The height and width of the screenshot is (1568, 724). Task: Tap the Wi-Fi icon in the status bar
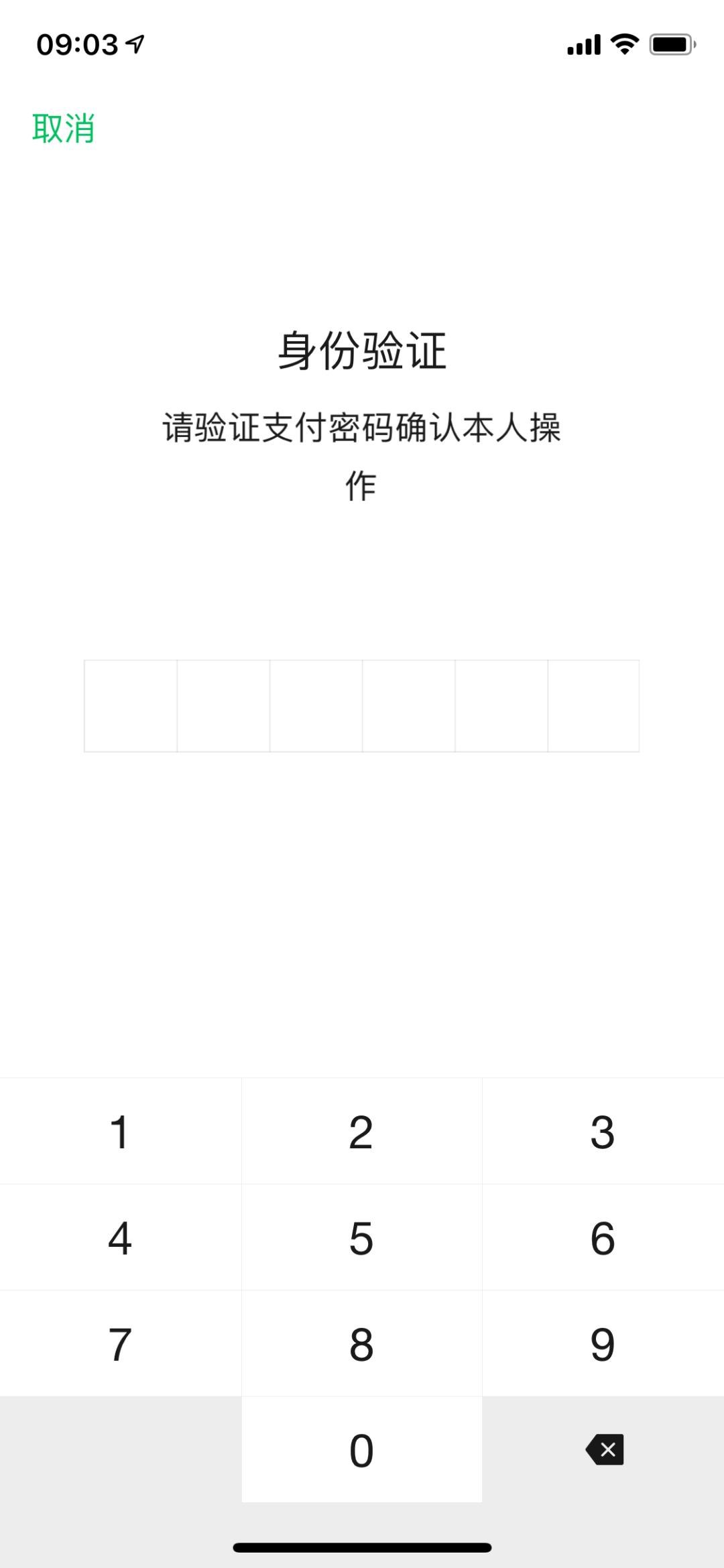(x=625, y=44)
